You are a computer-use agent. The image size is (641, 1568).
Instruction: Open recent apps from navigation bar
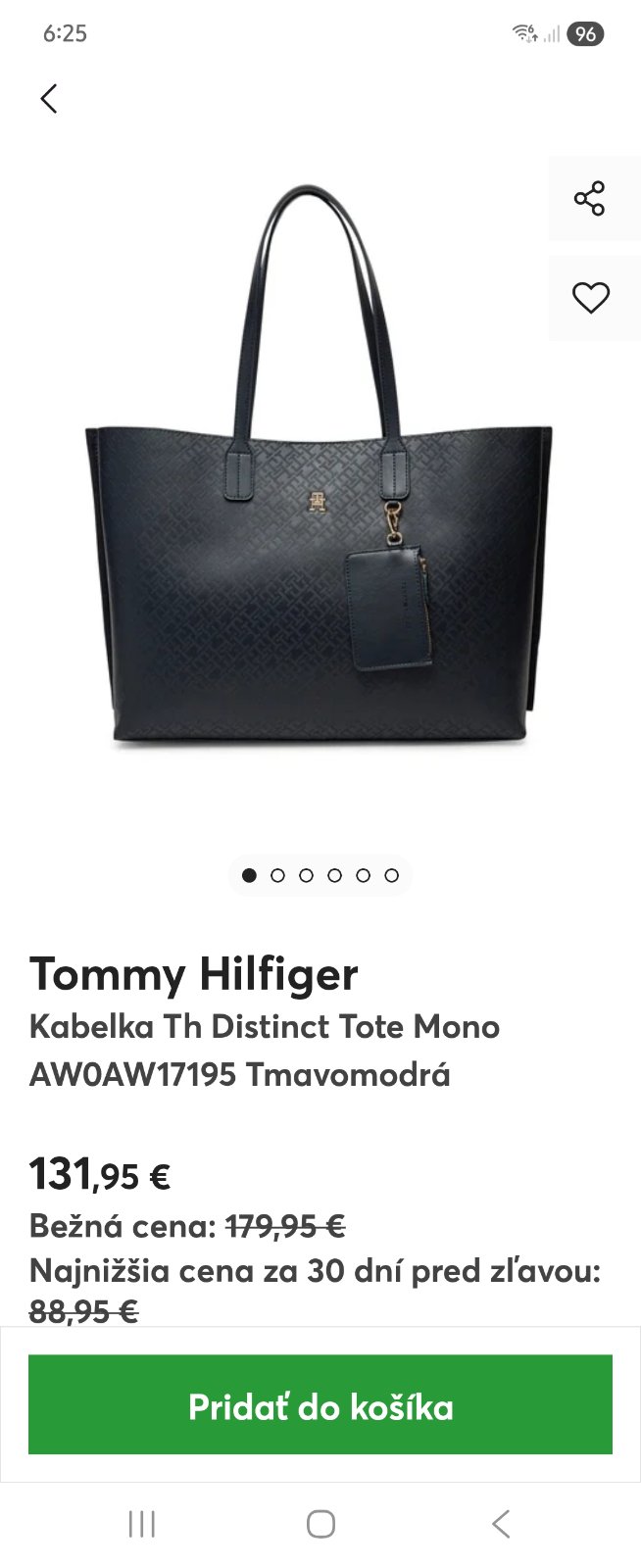(142, 1524)
